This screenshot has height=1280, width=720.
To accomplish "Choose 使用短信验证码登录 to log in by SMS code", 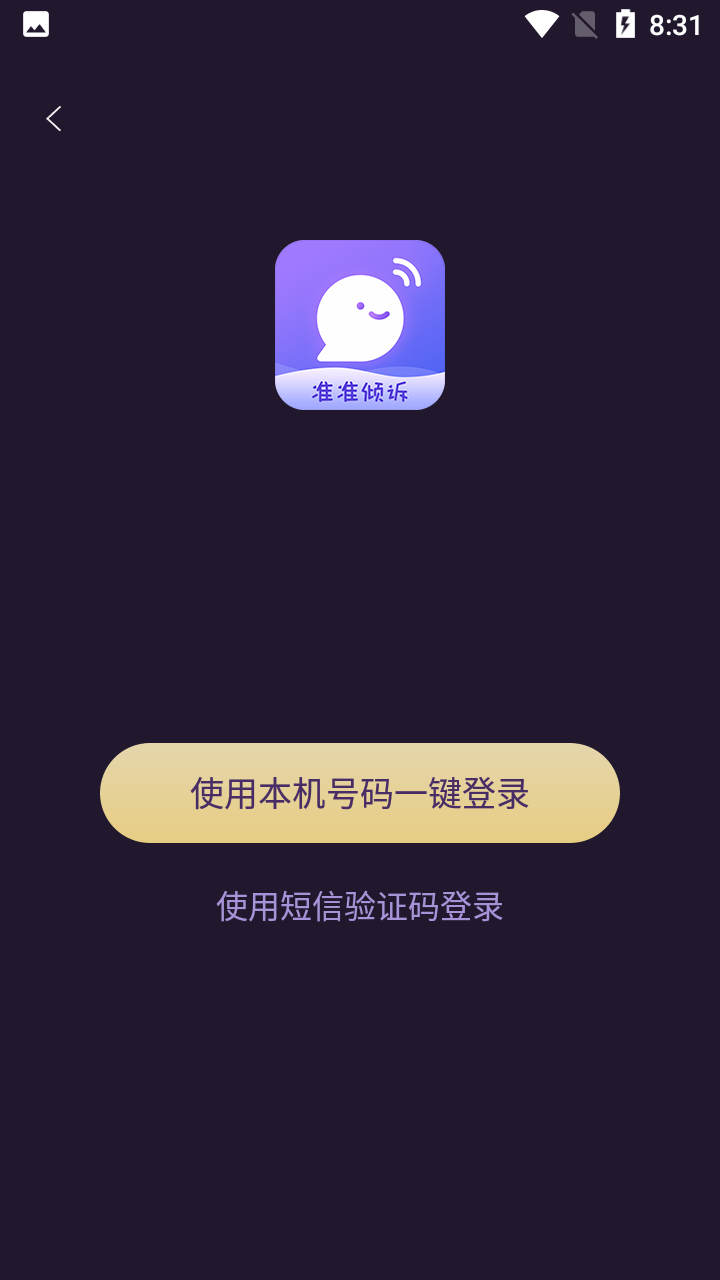I will [x=360, y=906].
